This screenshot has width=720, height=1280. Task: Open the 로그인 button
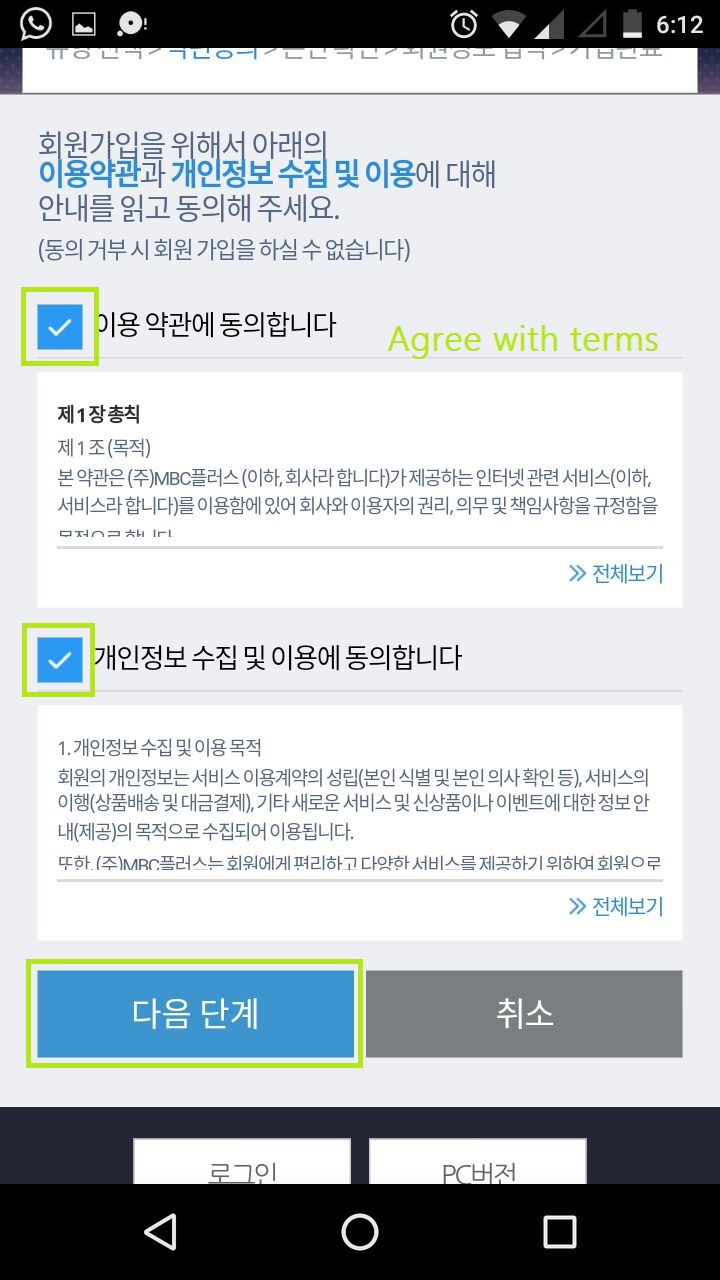[242, 1165]
